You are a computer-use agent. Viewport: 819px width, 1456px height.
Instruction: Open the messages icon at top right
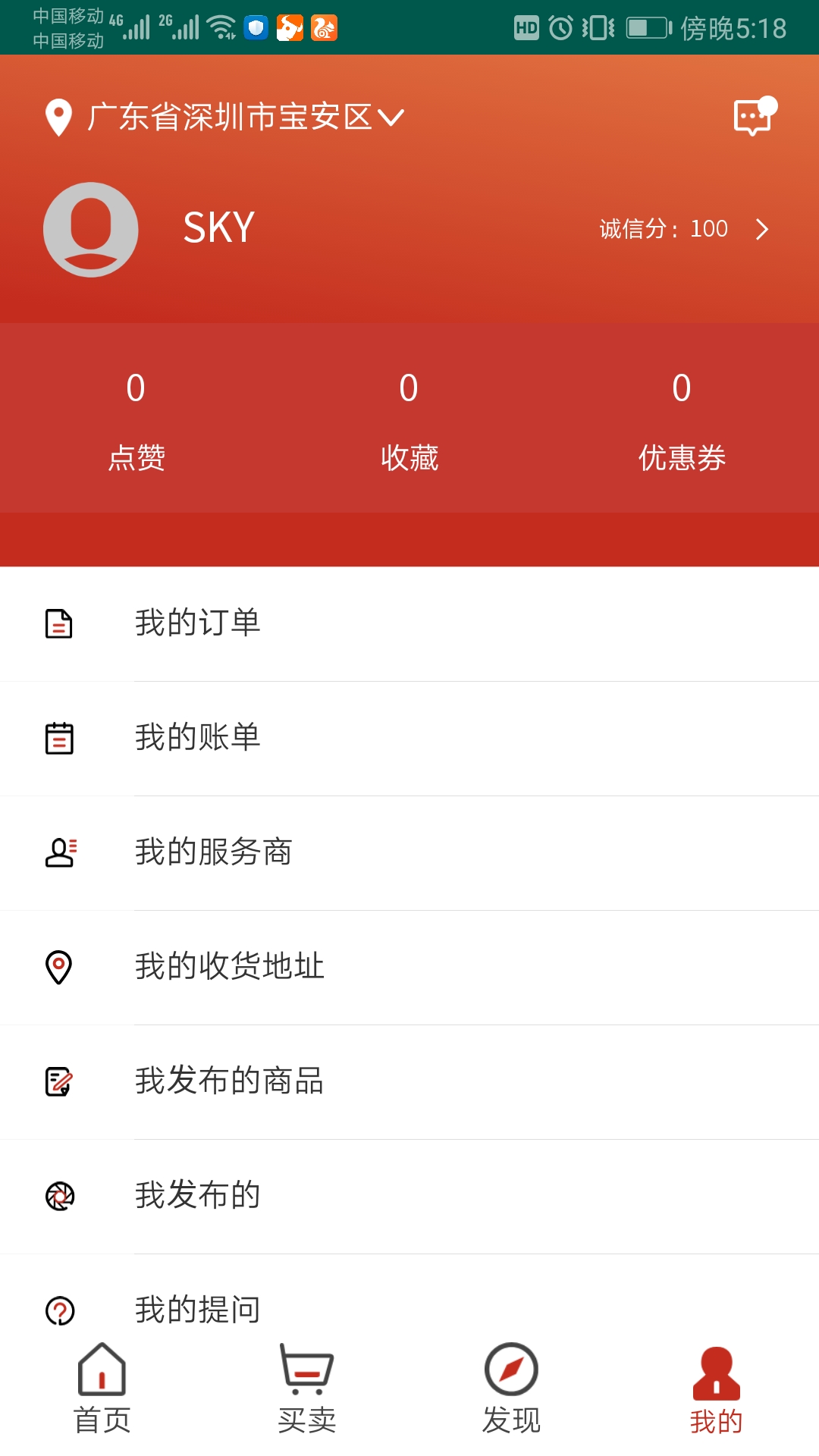point(755,117)
